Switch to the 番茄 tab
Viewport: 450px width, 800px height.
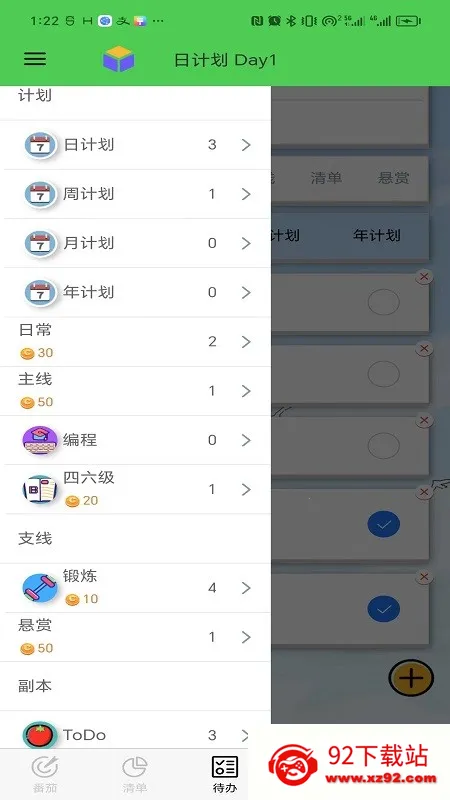pos(45,774)
